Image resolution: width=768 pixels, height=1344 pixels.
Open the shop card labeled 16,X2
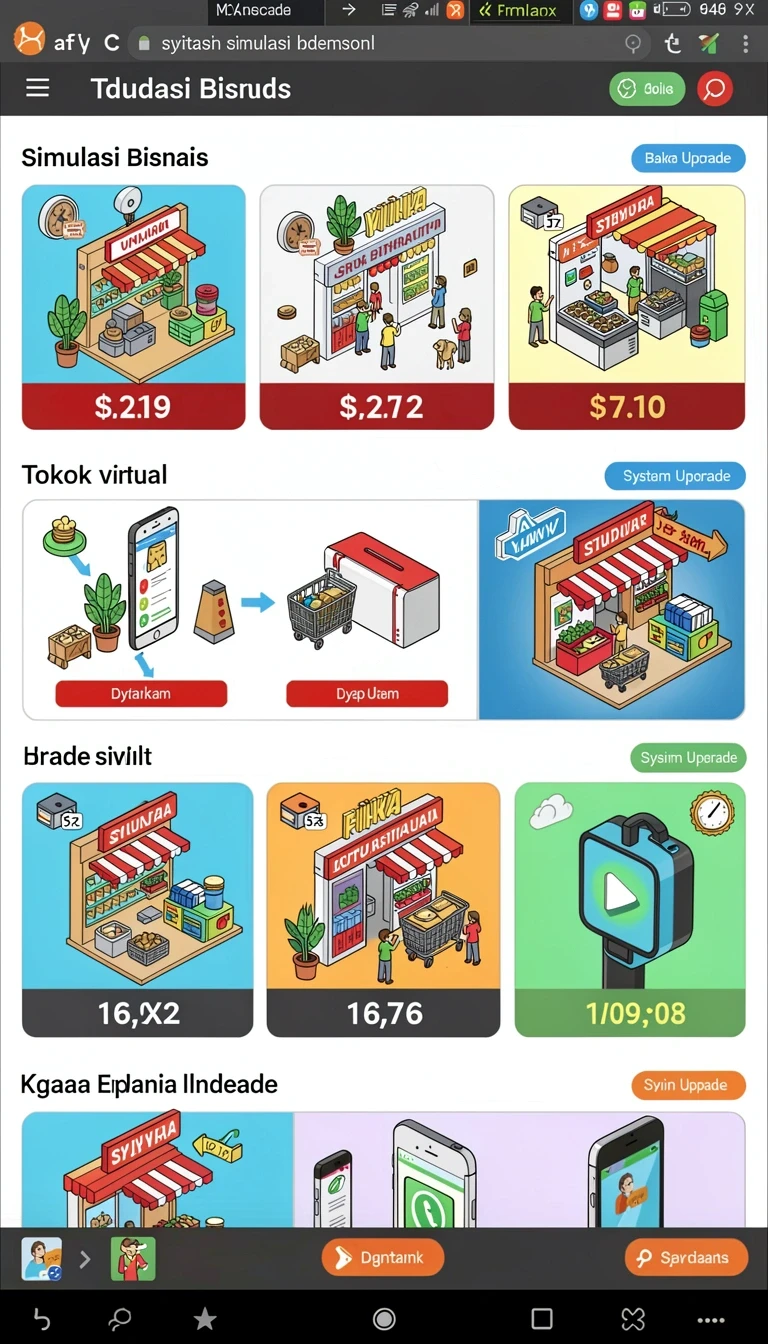[x=138, y=910]
